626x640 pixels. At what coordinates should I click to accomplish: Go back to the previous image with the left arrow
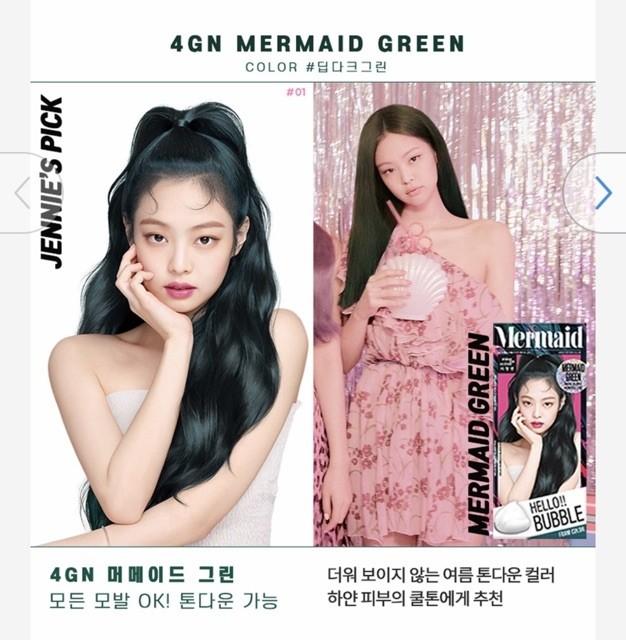pos(22,193)
